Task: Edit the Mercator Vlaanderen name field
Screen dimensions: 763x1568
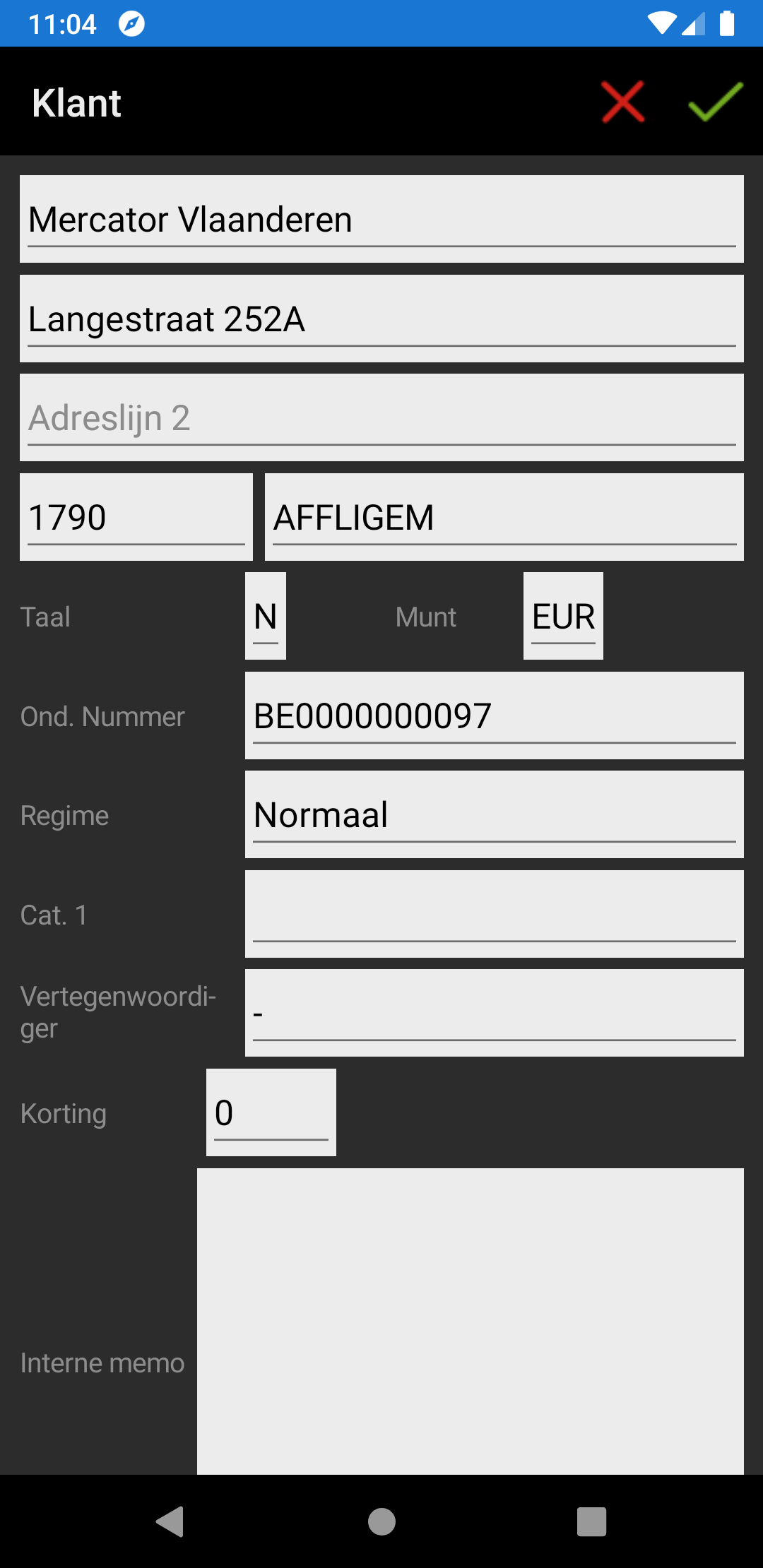Action: [381, 219]
